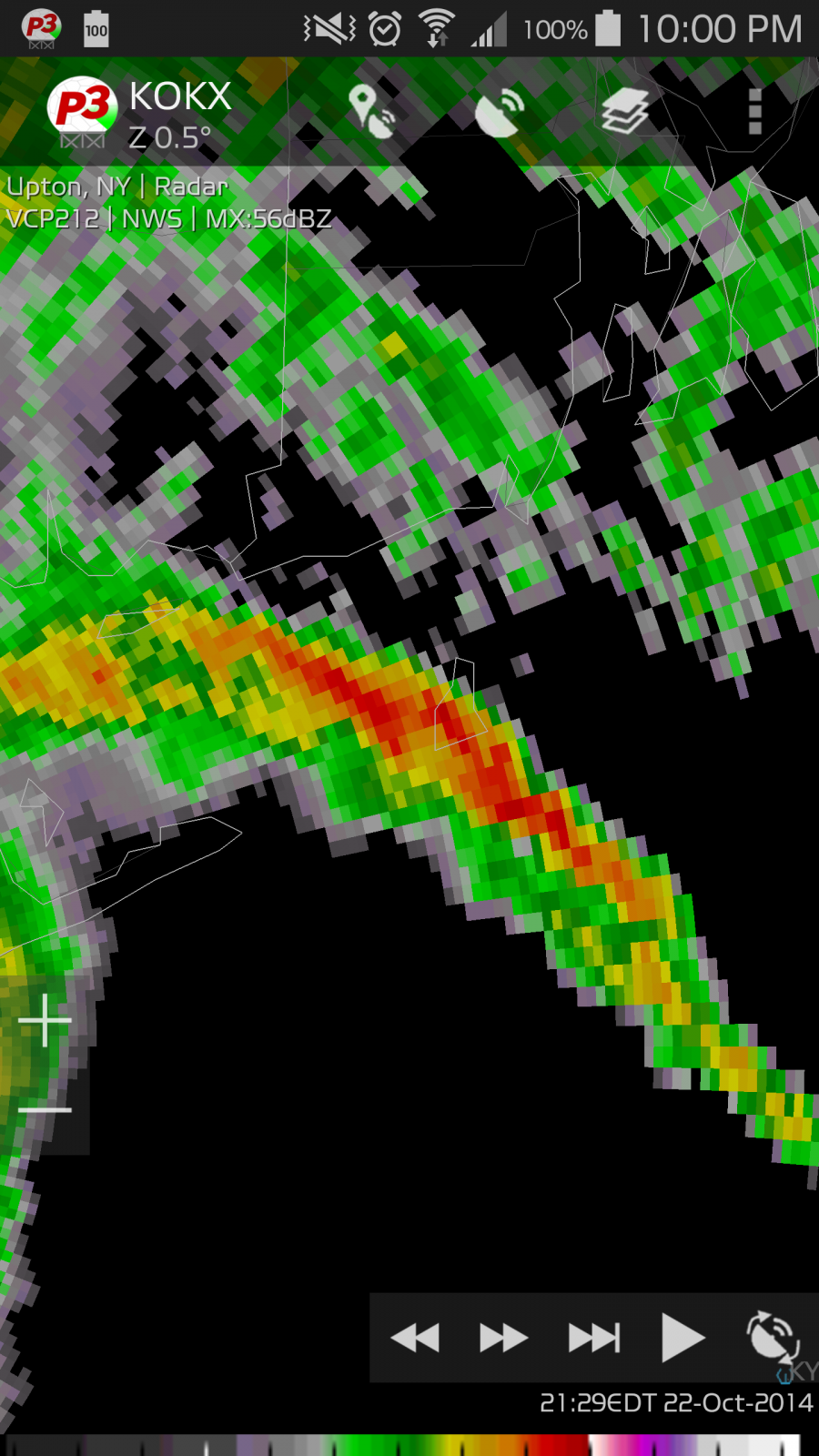819x1456 pixels.
Task: Open the radar site location picker
Action: tap(372, 111)
